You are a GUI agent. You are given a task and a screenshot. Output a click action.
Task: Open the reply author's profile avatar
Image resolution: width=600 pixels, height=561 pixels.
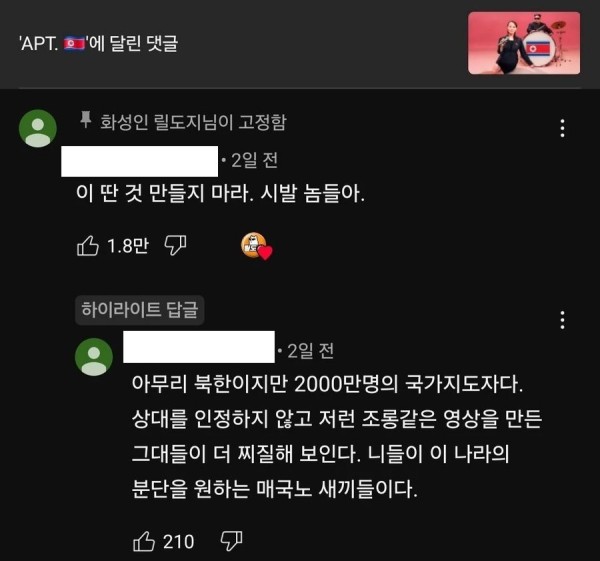[95, 355]
